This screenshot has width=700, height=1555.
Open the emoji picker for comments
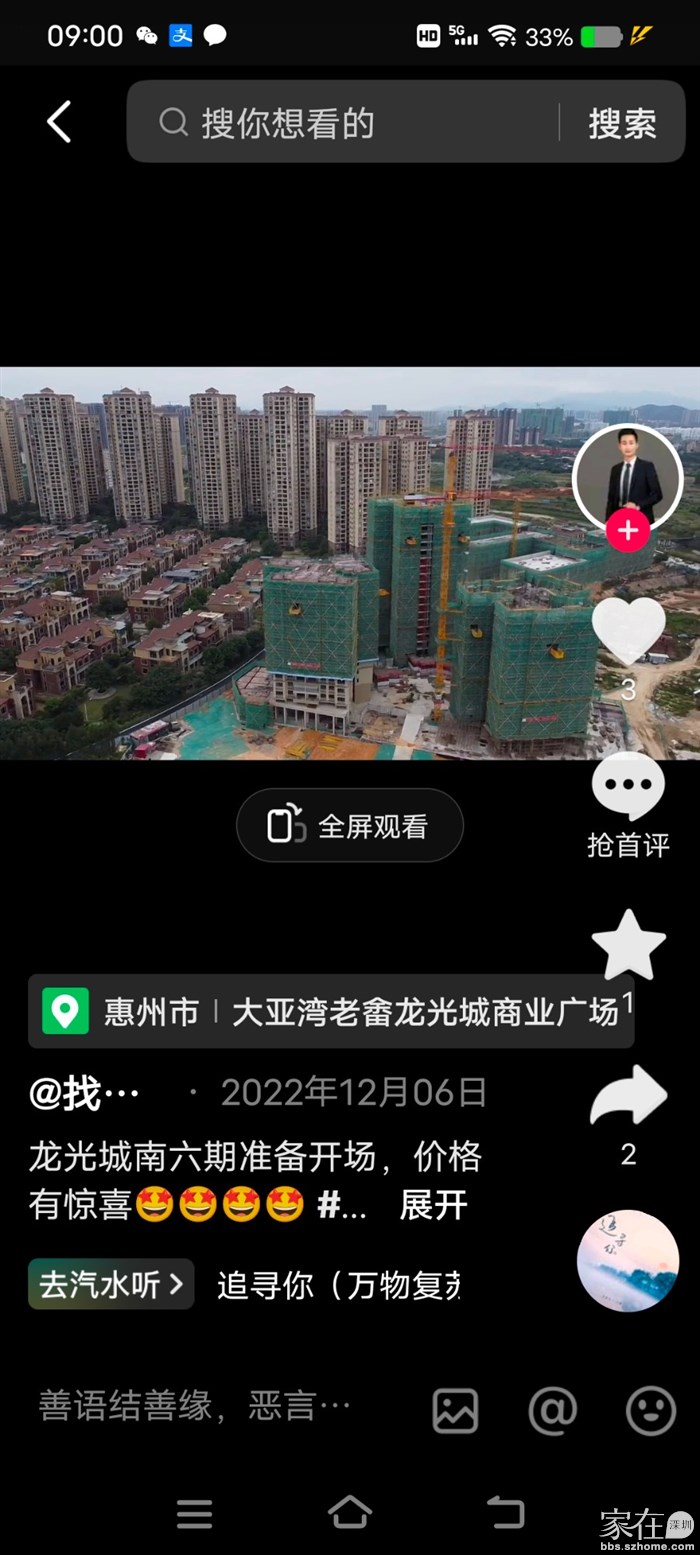[651, 1411]
